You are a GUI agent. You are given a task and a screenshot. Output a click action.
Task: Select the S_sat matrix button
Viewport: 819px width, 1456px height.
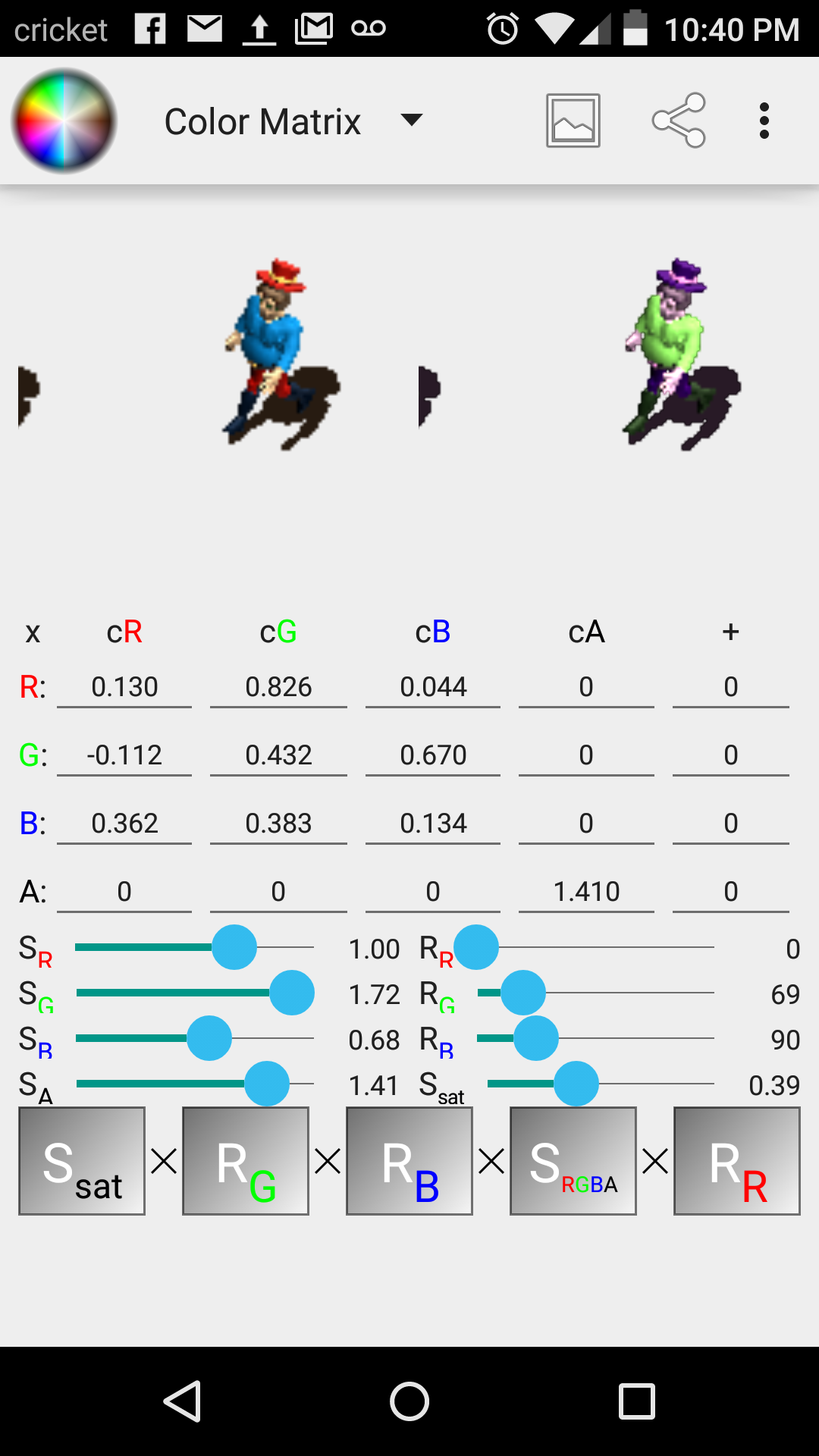pos(82,1161)
